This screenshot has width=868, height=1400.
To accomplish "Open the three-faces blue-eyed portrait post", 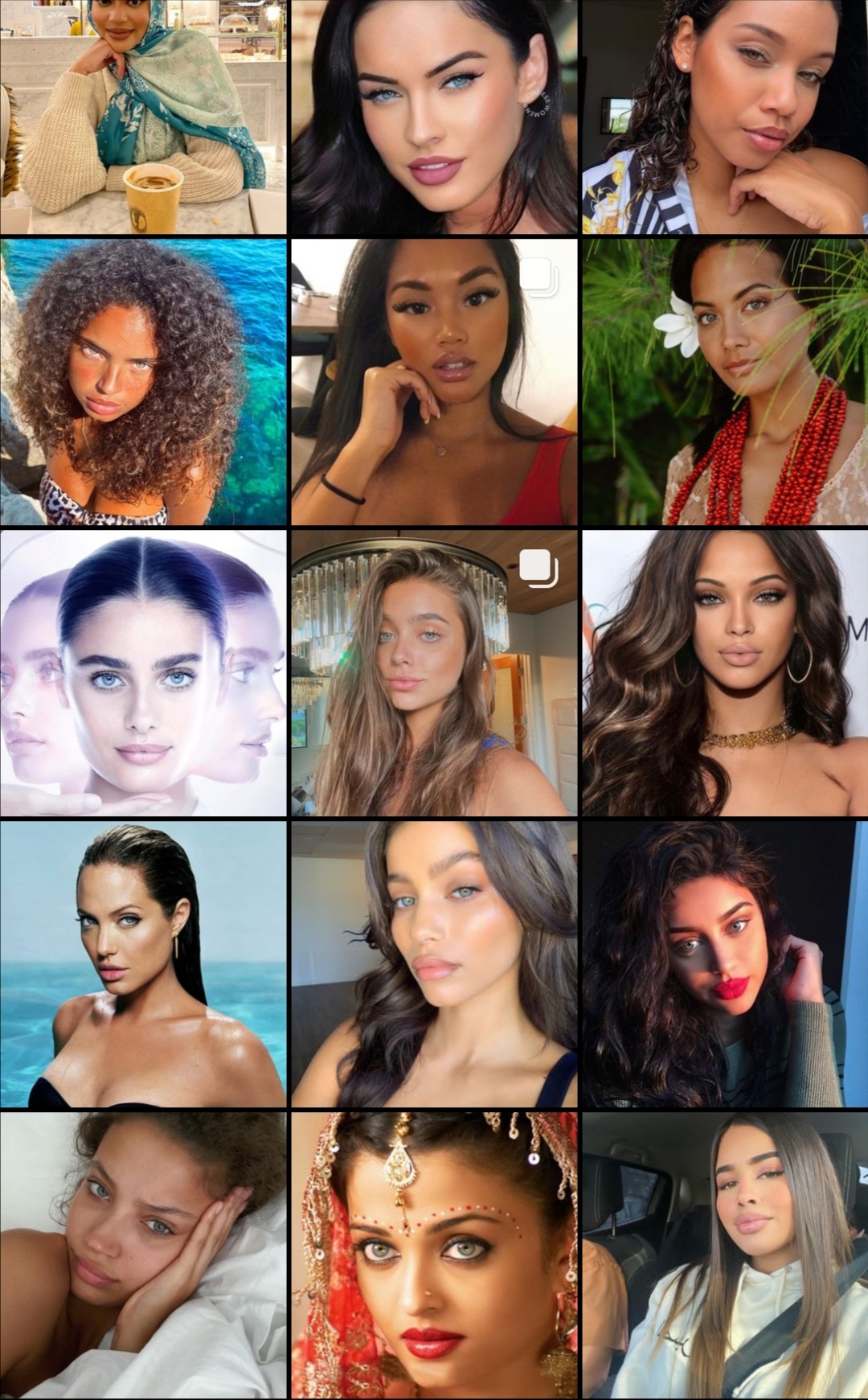I will (143, 673).
